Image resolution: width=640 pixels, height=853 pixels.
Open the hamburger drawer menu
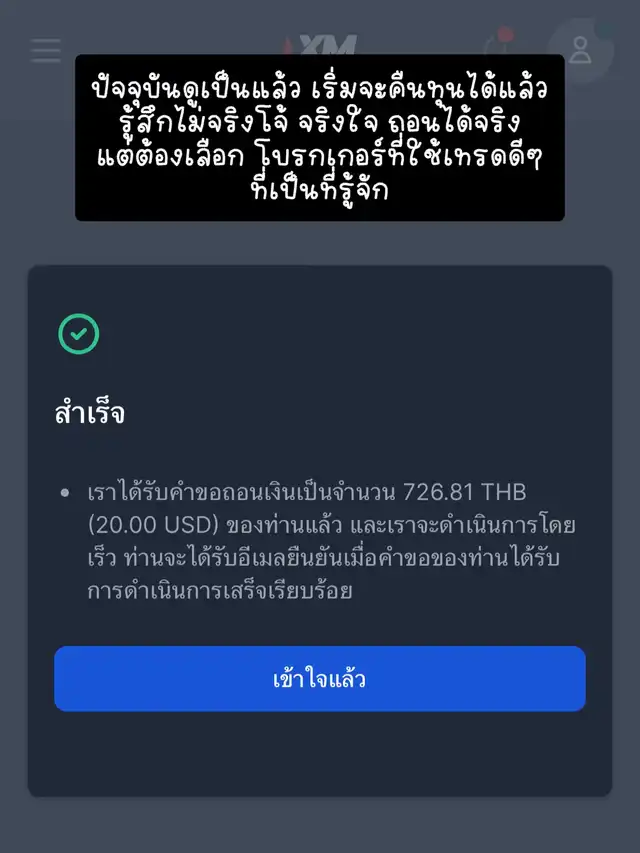pos(46,50)
